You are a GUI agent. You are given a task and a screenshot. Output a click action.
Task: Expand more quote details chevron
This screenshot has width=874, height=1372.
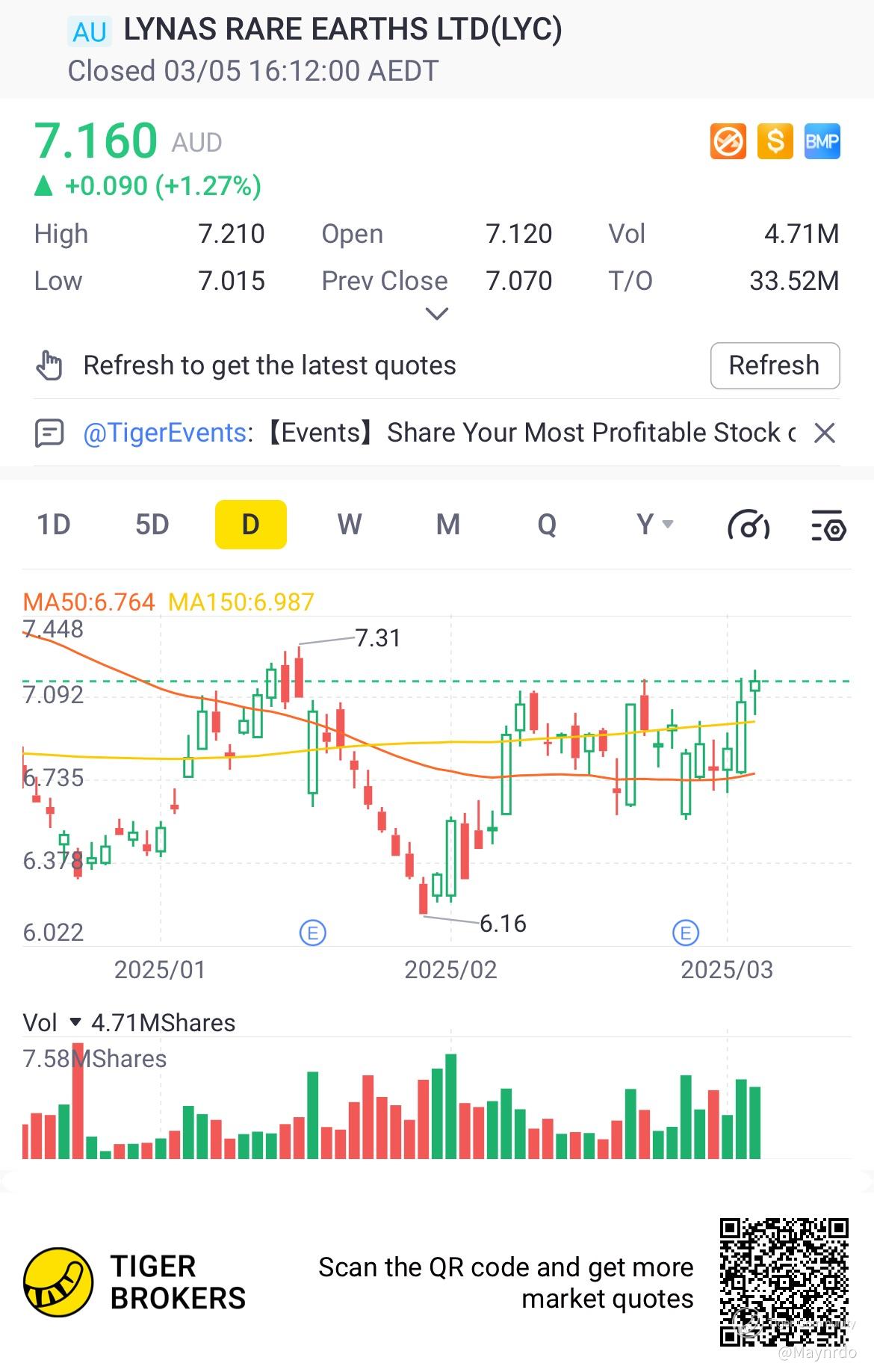pyautogui.click(x=436, y=314)
